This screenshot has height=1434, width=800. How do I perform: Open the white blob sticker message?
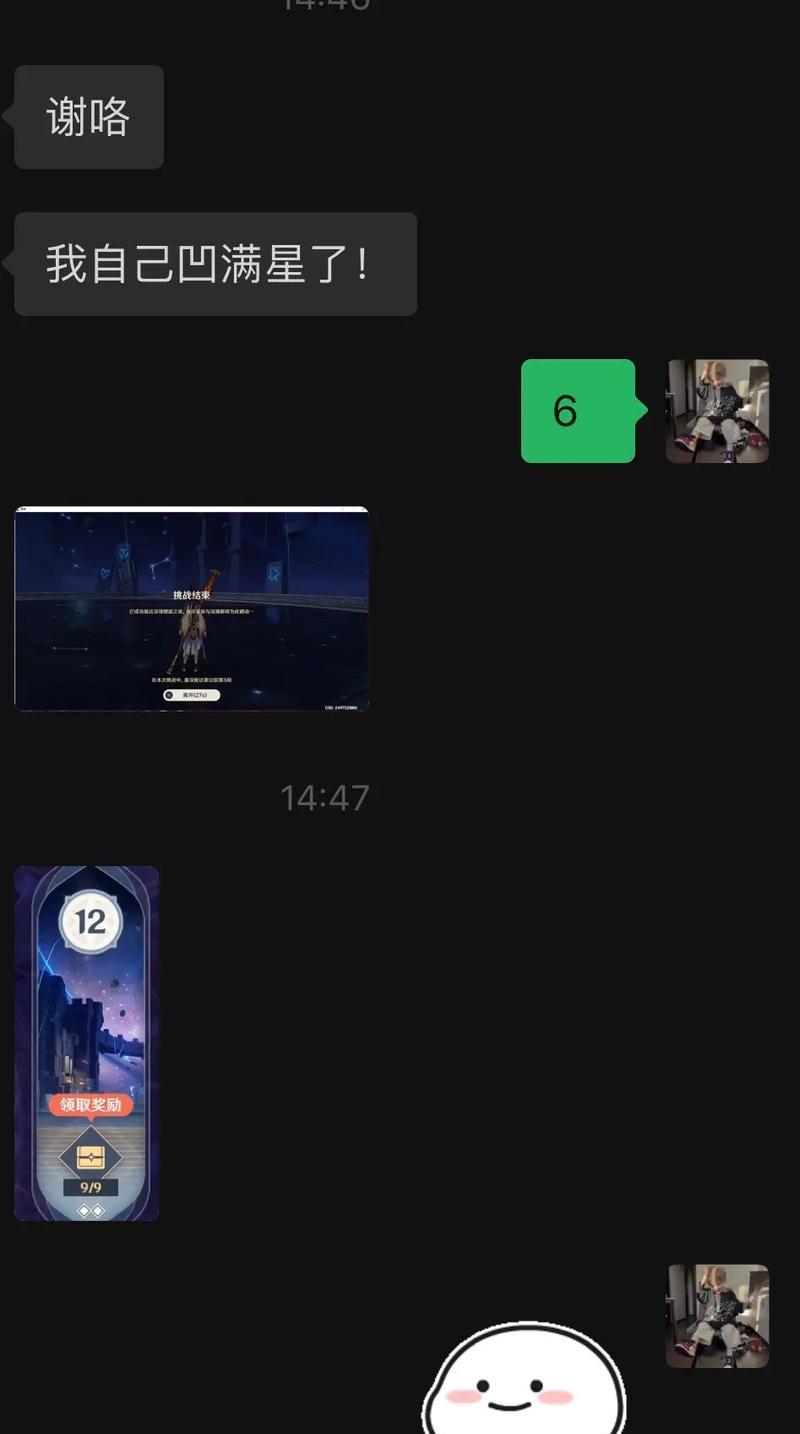525,1385
